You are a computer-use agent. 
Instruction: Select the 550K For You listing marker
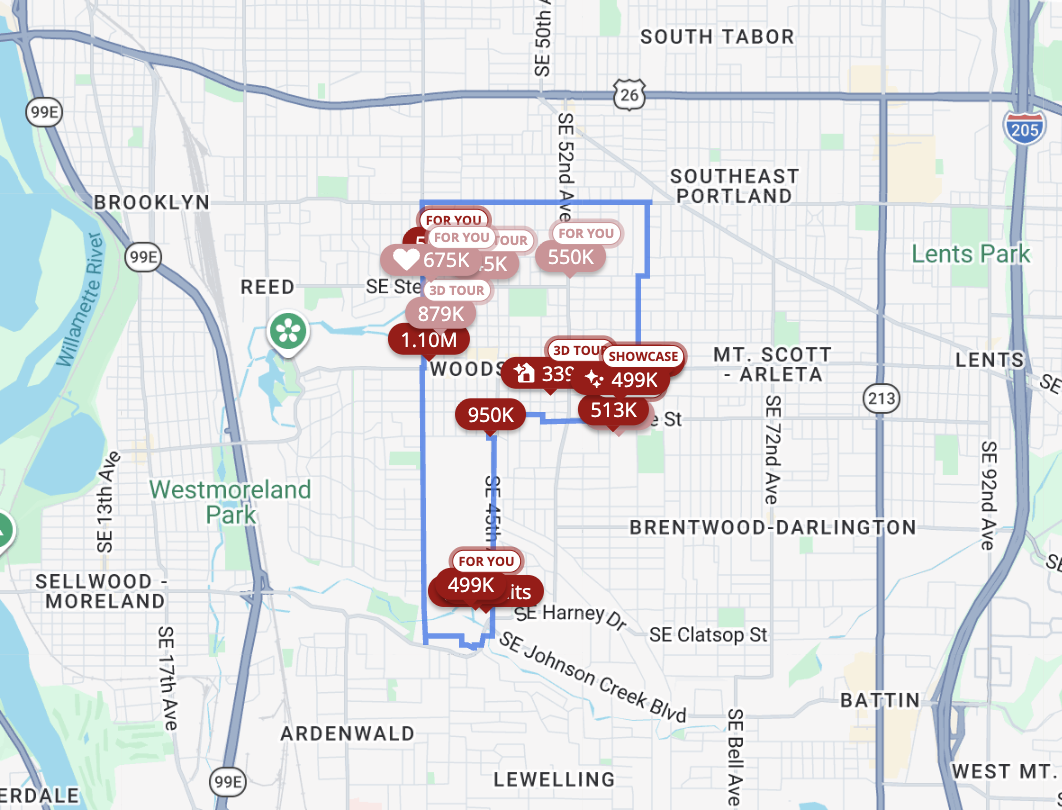[x=570, y=257]
